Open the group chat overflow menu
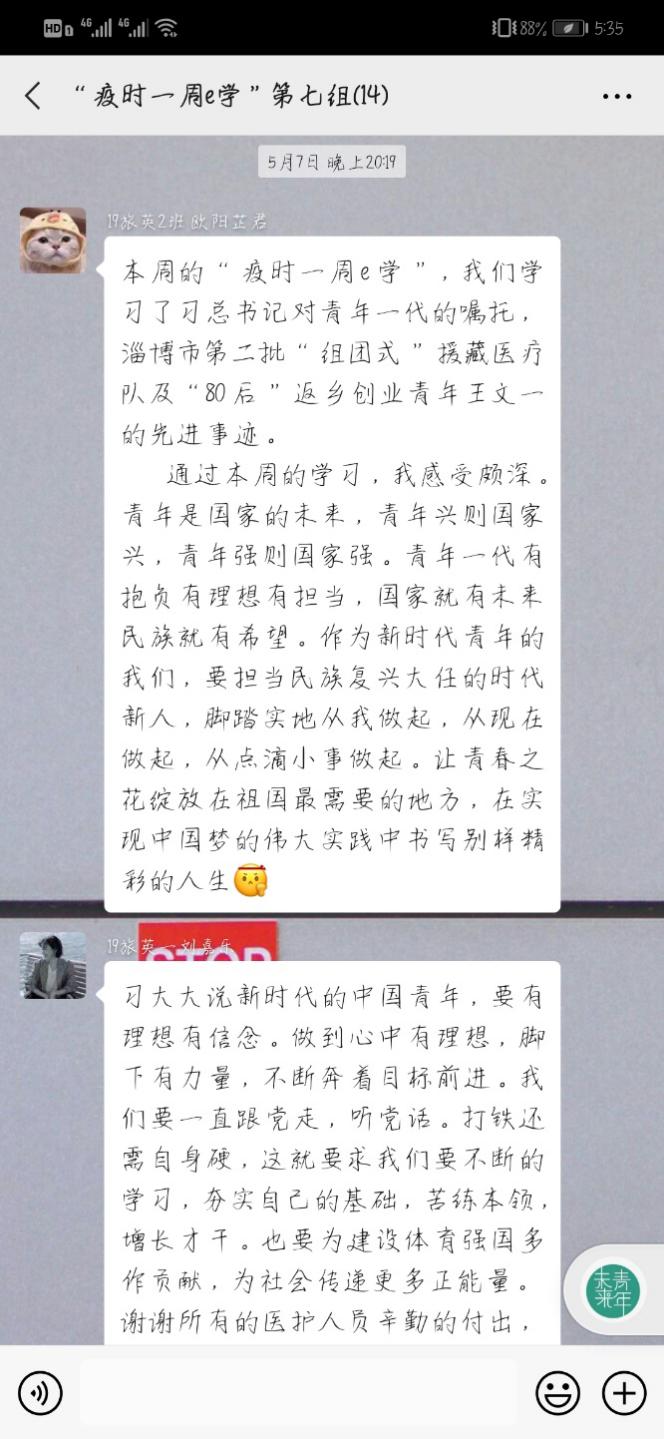 [617, 96]
